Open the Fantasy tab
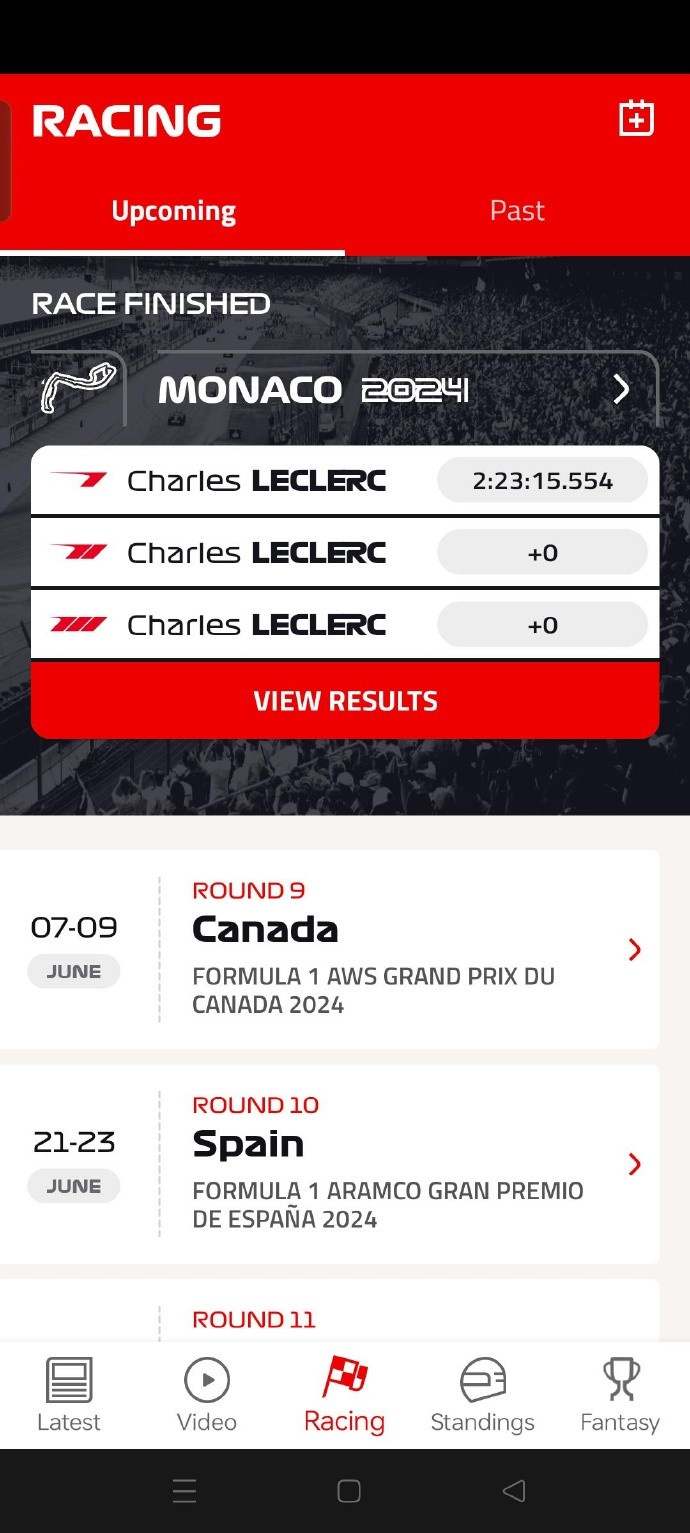Image resolution: width=690 pixels, height=1533 pixels. coord(620,1395)
